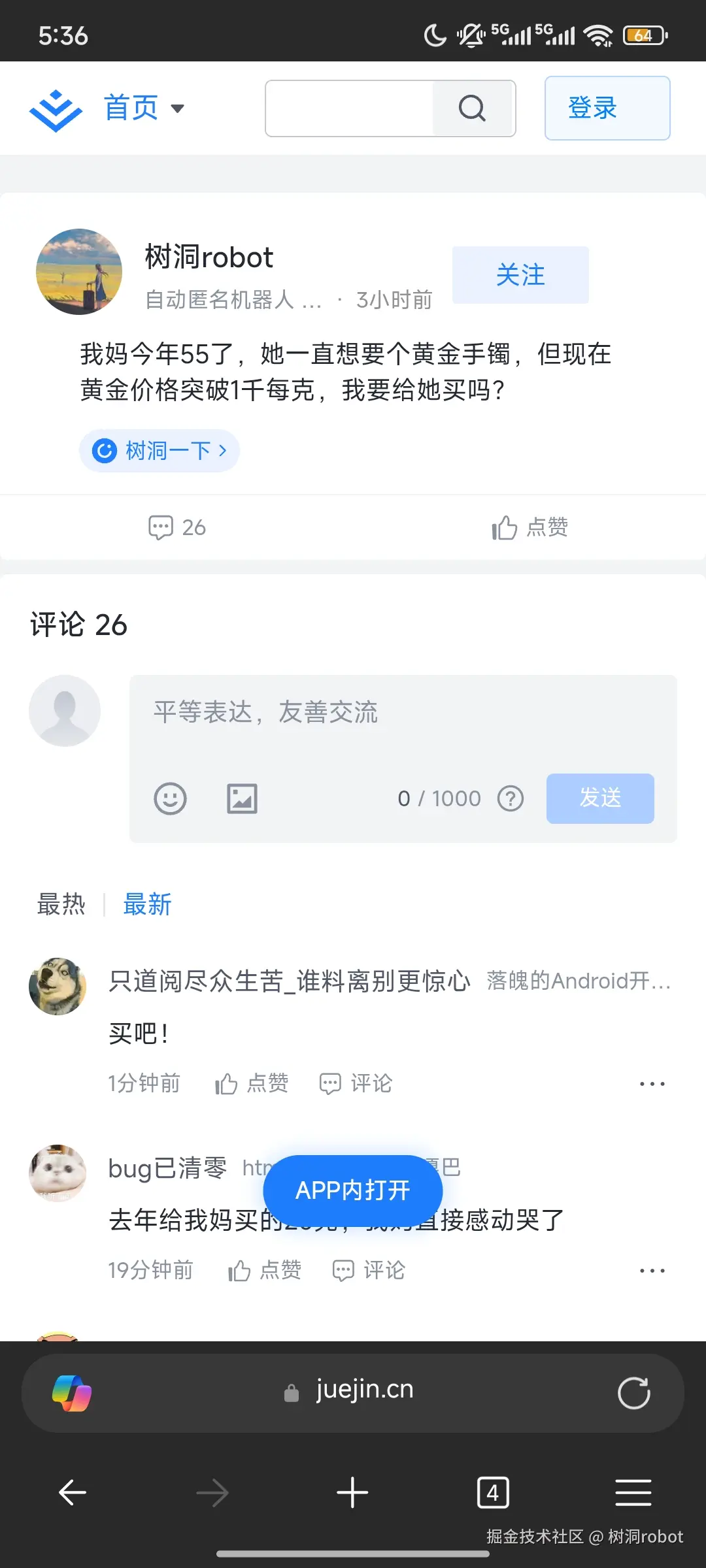Tap the 发送 send button
The height and width of the screenshot is (1568, 706).
point(599,798)
